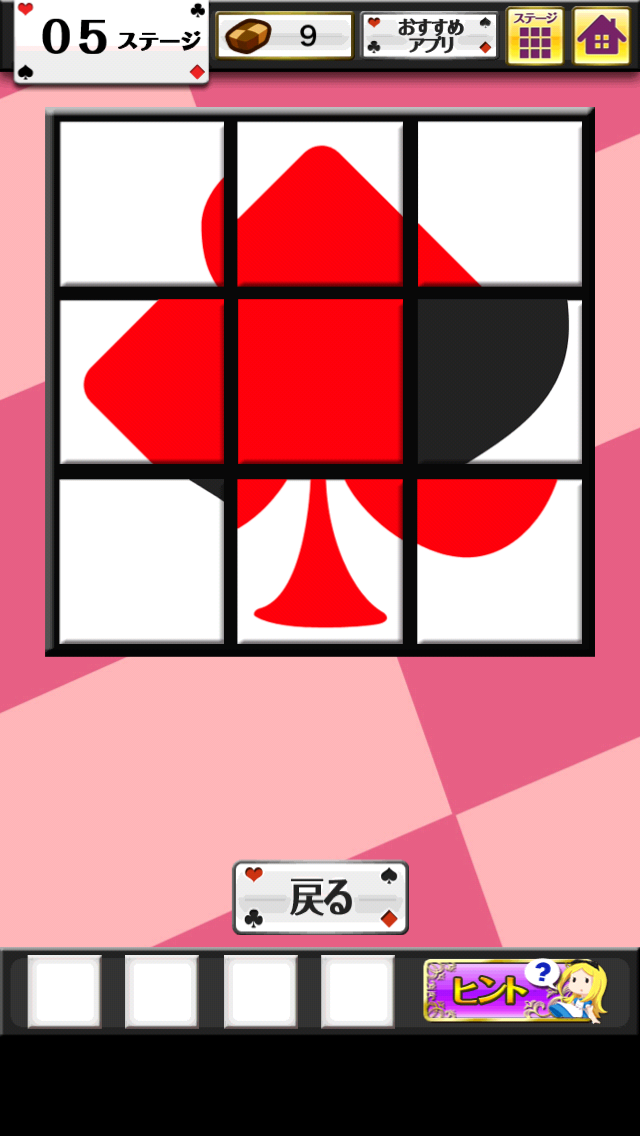Tap the red diamond-point puzzle tile
Screen dimensions: 640x1136
pos(142,381)
